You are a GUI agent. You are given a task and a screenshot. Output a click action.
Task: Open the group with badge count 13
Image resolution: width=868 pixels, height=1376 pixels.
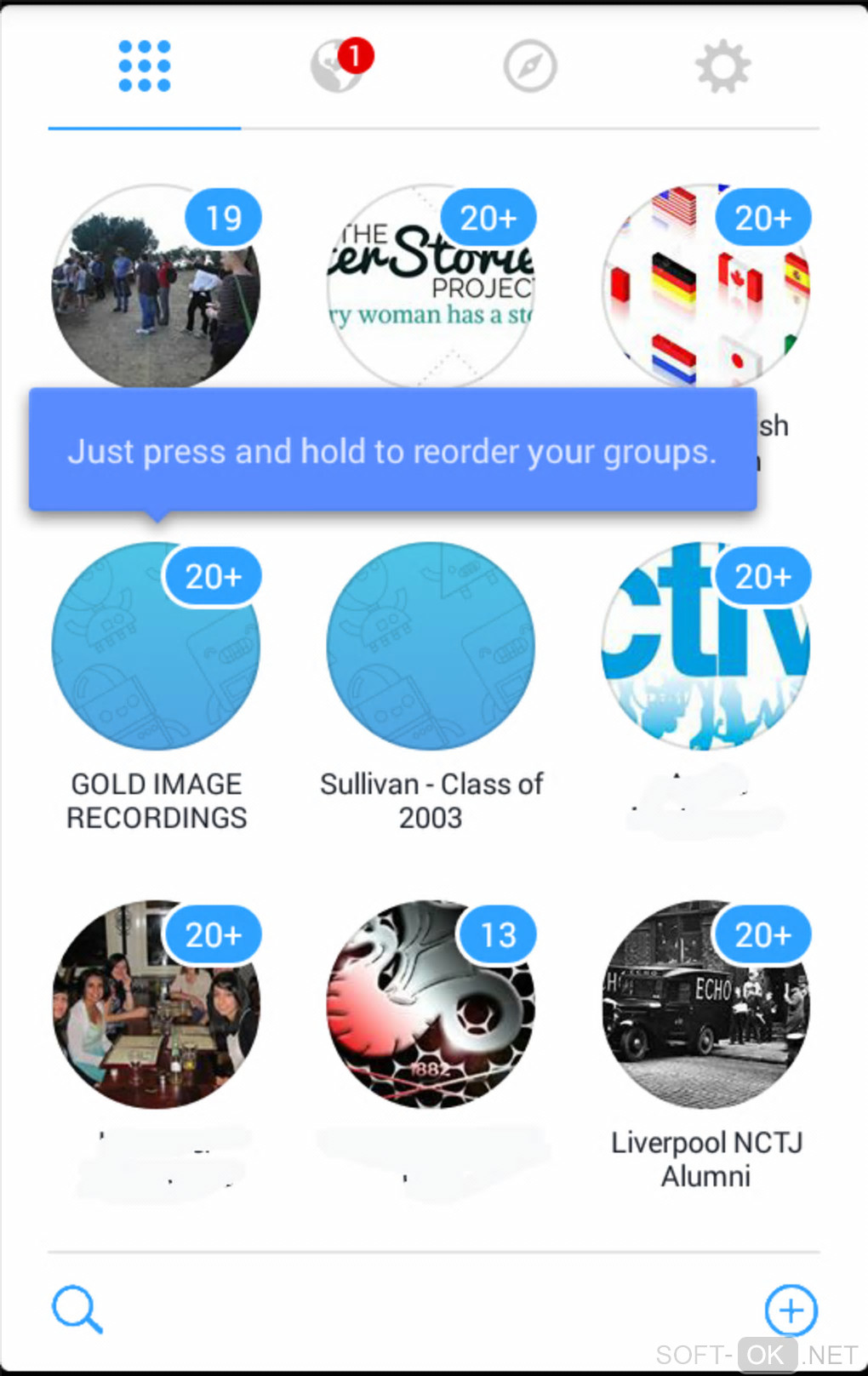[431, 1005]
